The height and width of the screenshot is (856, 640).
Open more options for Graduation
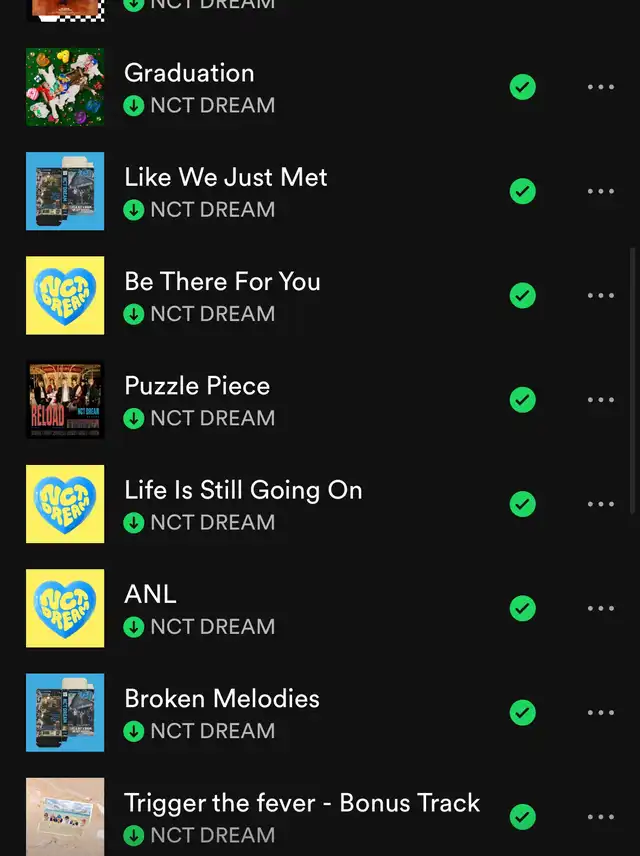pyautogui.click(x=601, y=87)
